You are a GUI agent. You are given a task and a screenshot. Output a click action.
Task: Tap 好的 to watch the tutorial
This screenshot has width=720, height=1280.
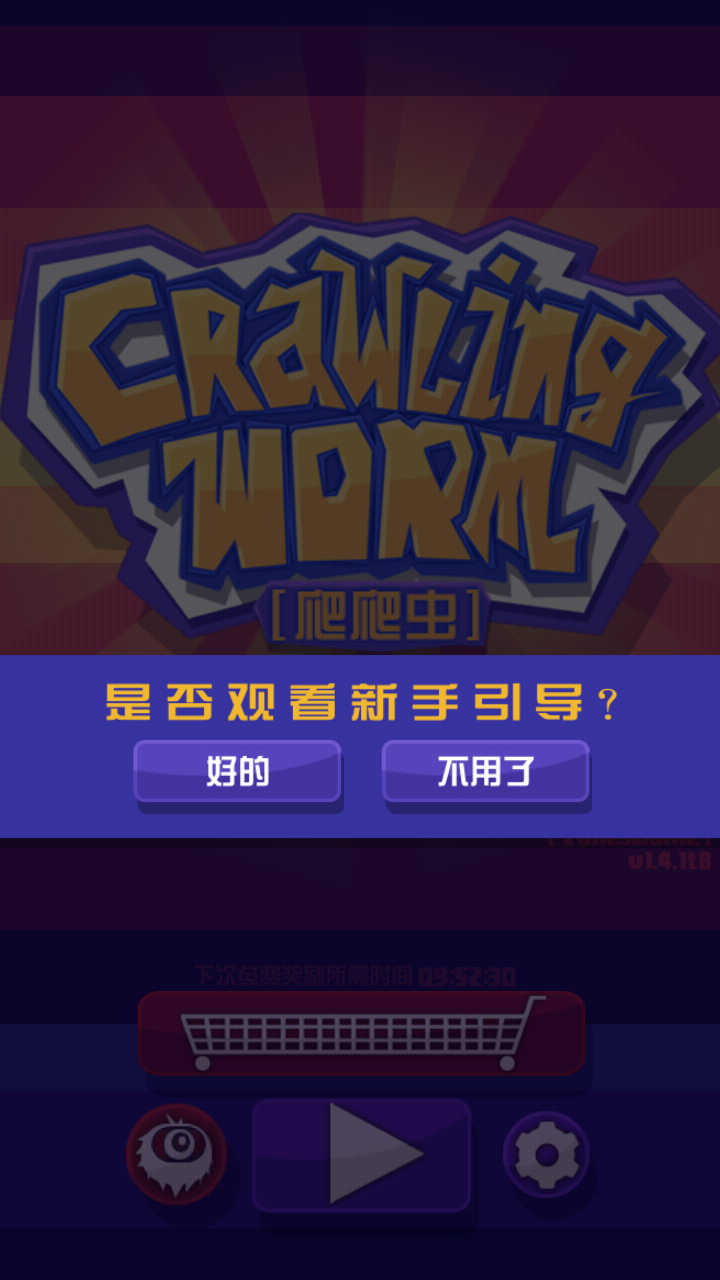237,771
